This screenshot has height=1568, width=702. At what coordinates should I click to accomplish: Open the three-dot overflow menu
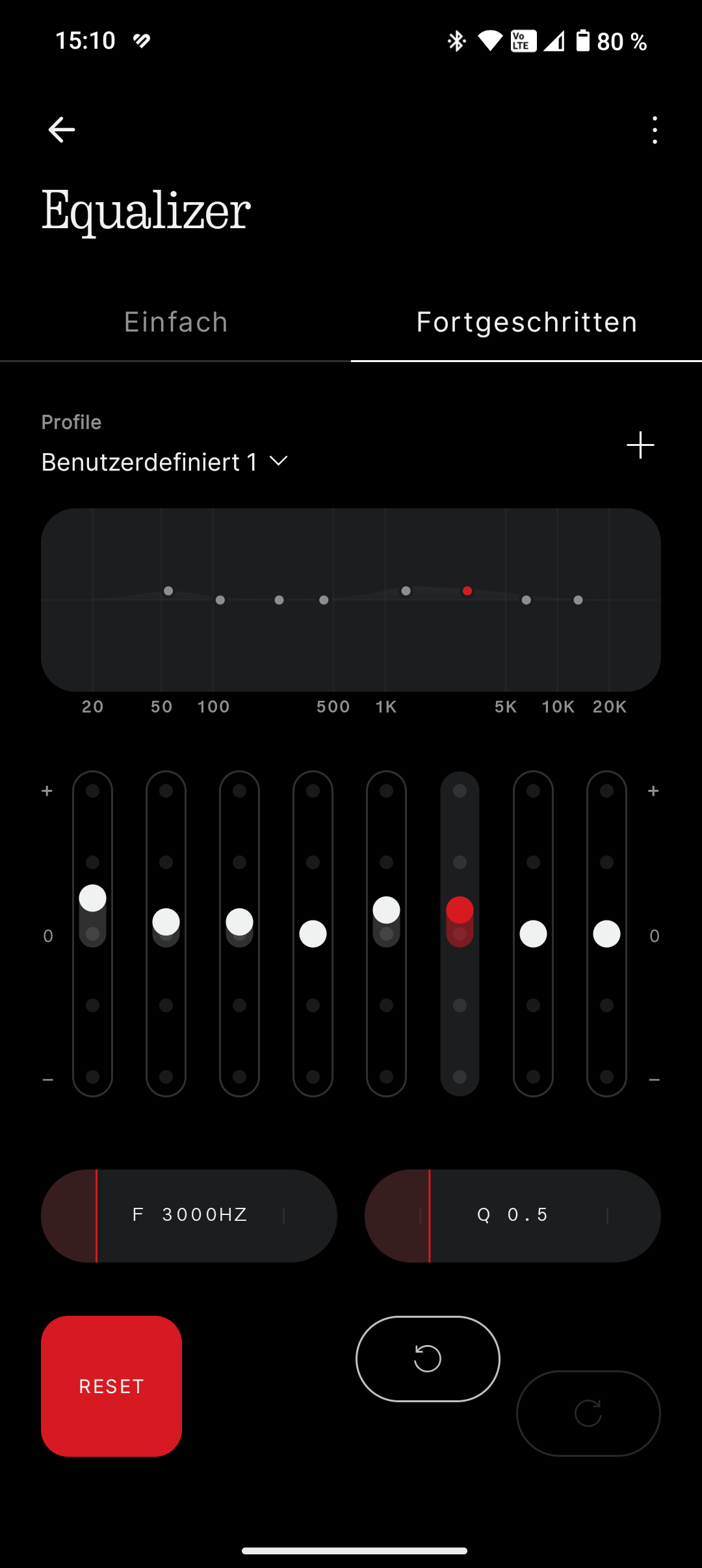655,130
